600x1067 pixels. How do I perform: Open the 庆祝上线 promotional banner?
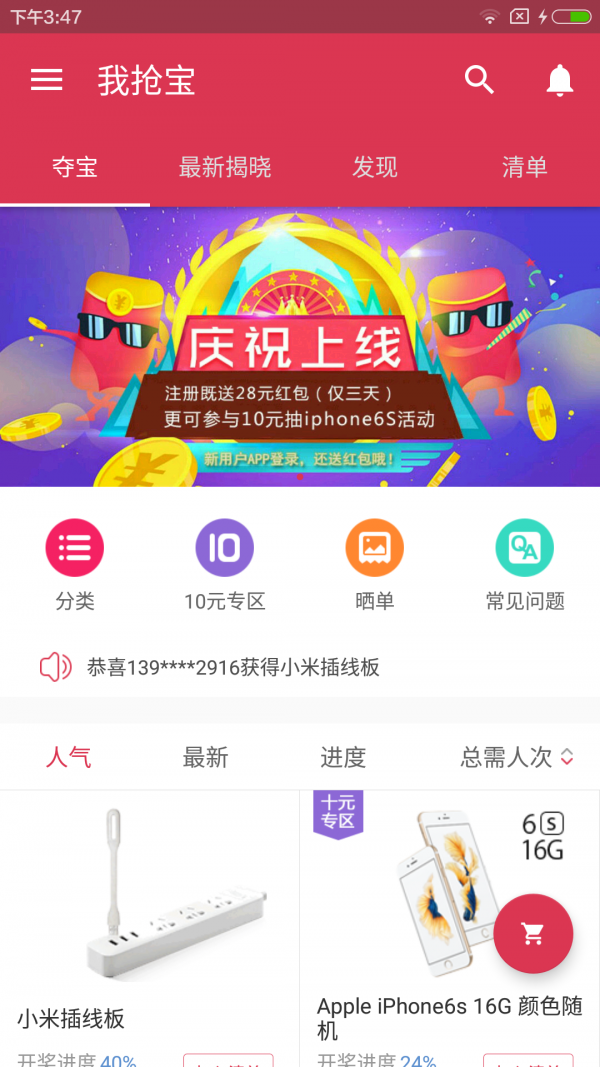[x=300, y=347]
